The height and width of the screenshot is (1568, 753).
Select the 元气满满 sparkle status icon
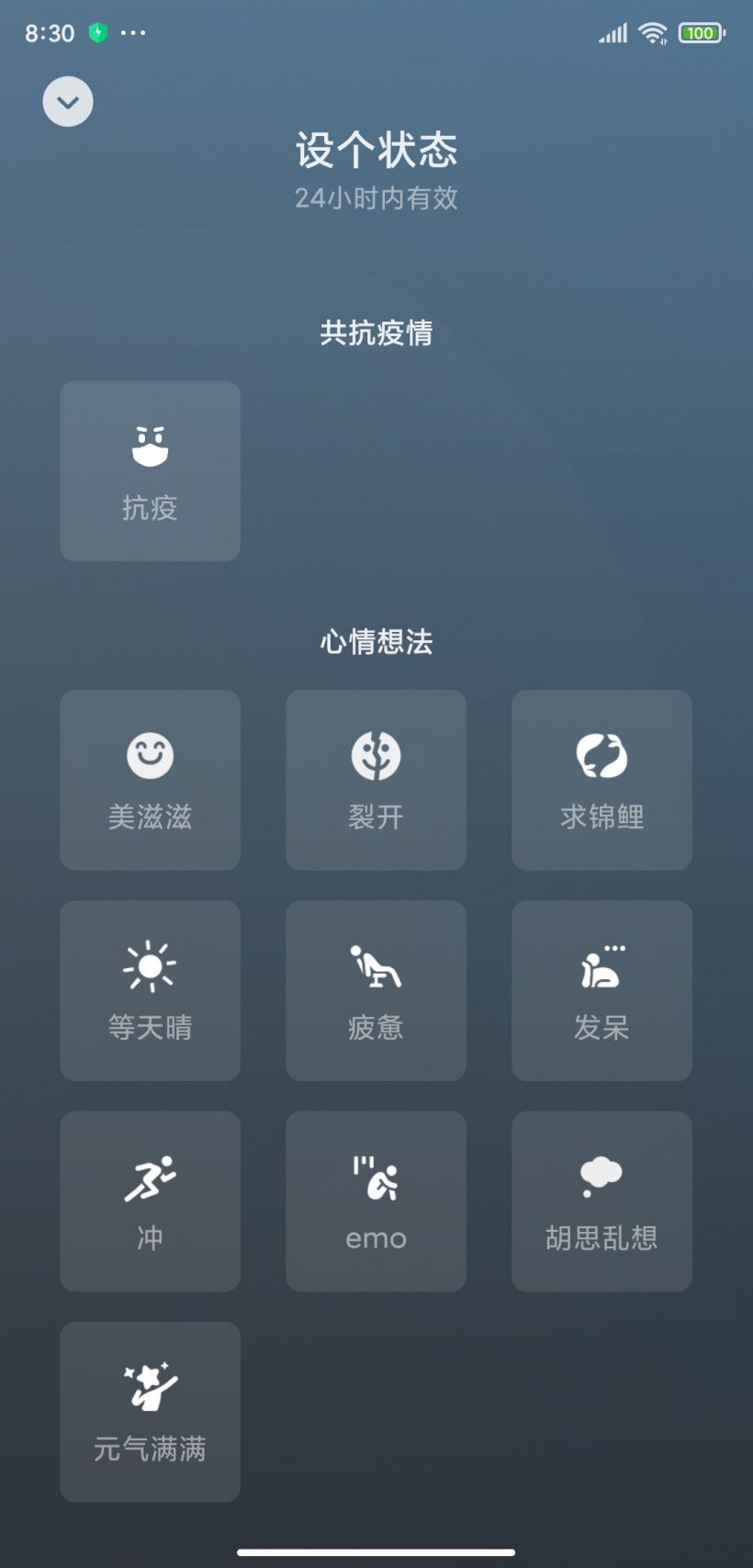point(150,1387)
